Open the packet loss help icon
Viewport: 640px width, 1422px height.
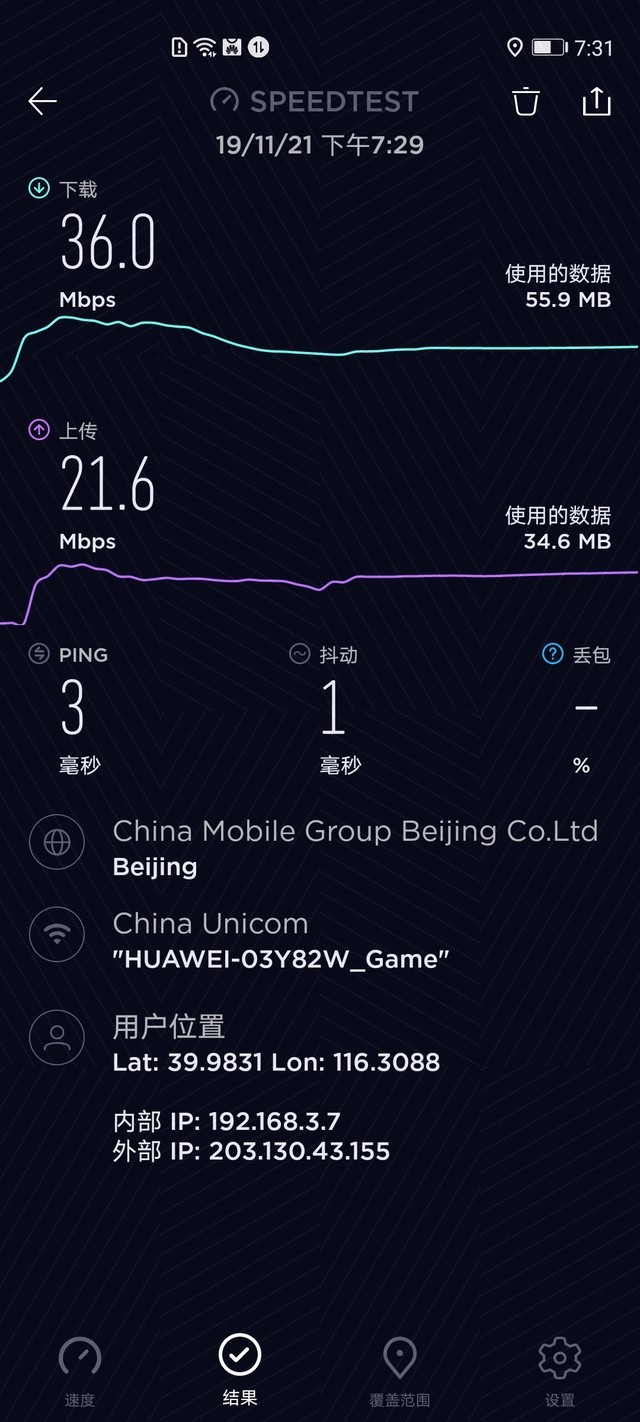552,654
